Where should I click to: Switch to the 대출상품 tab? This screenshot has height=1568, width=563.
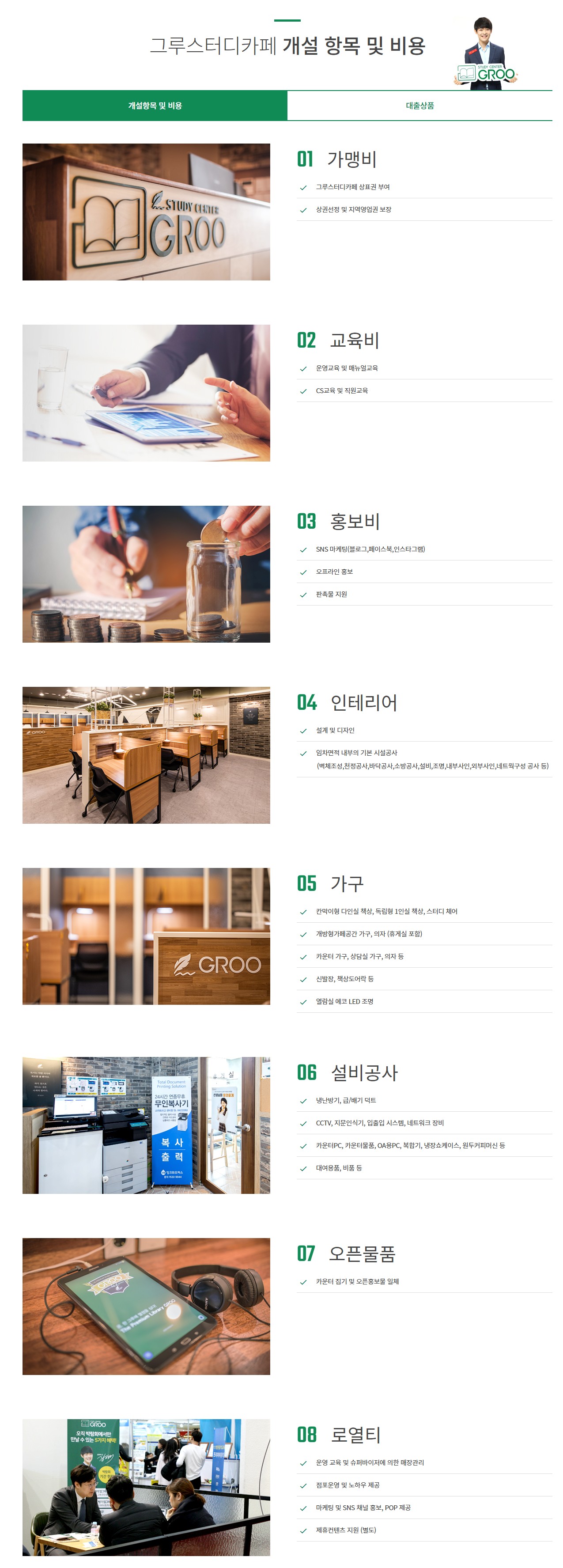(x=419, y=106)
